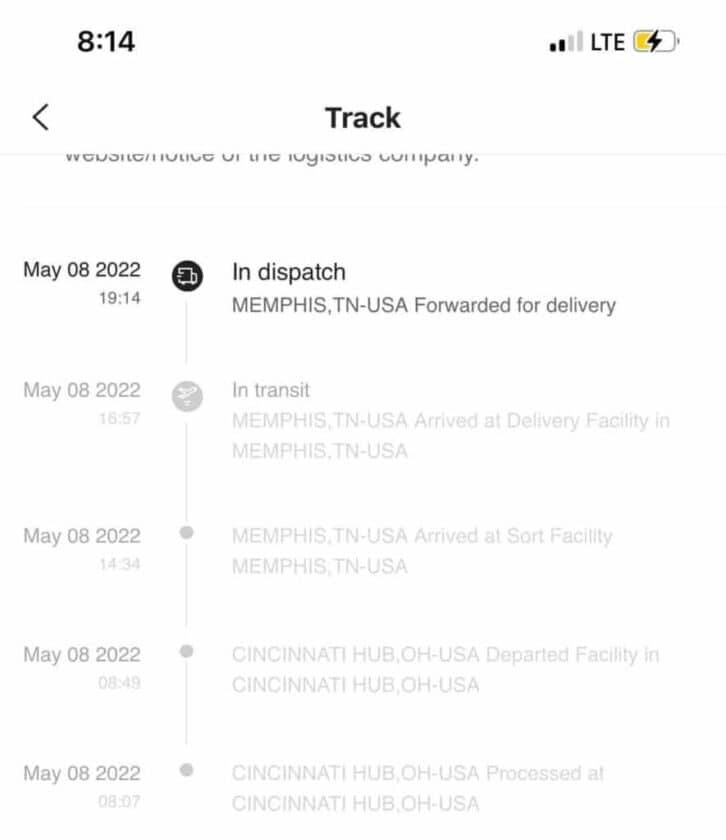
Task: Tap the clock showing 8:14
Action: click(x=104, y=41)
